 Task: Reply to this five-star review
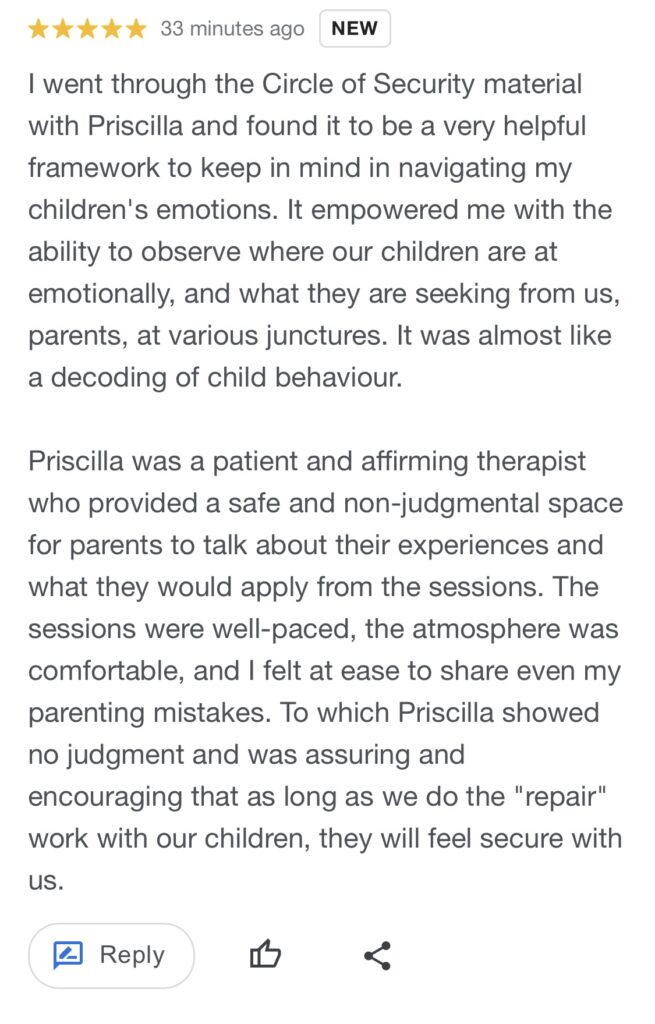[x=111, y=955]
